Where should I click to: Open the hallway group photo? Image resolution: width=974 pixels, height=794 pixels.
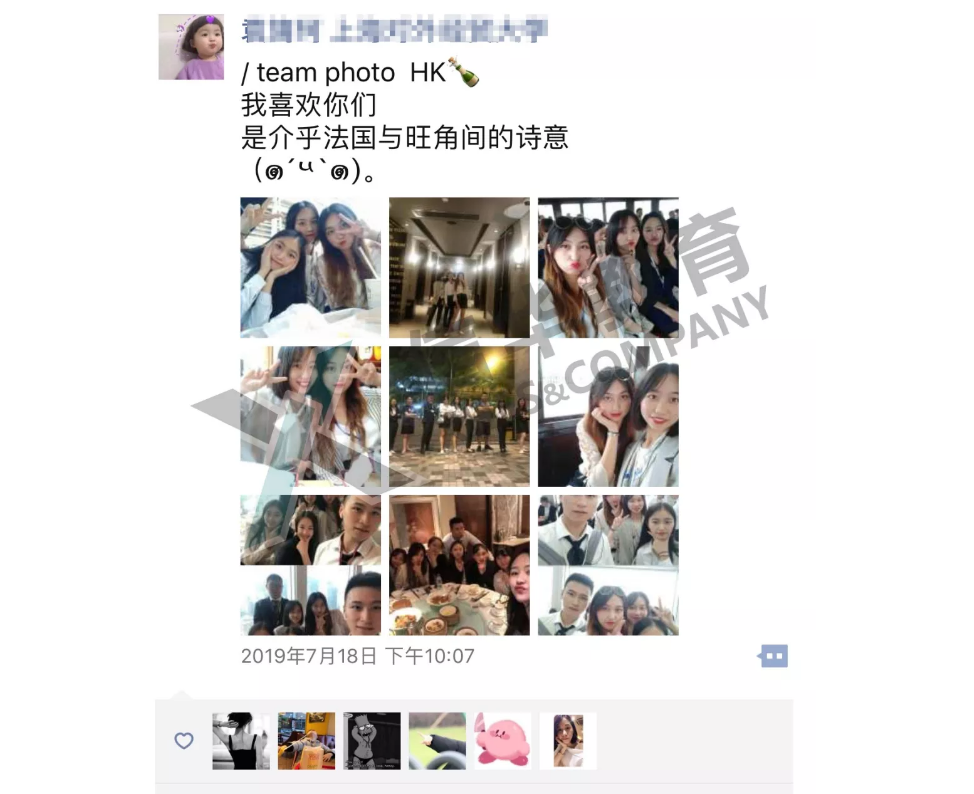pyautogui.click(x=459, y=267)
